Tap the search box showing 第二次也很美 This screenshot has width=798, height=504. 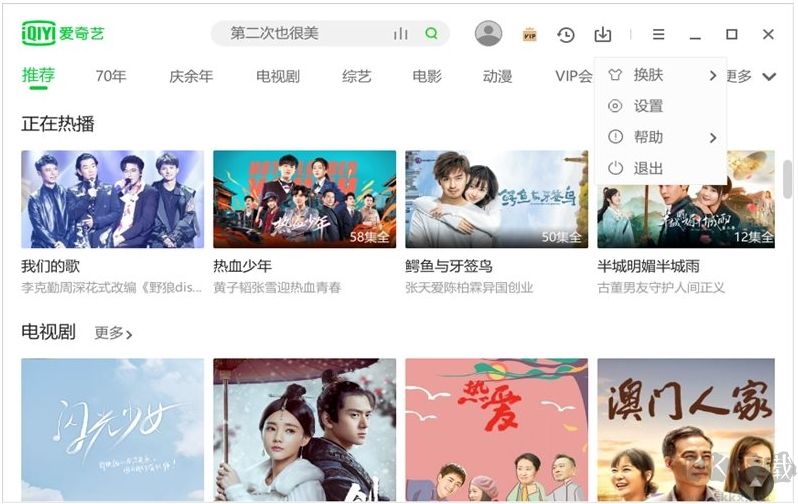pos(300,34)
